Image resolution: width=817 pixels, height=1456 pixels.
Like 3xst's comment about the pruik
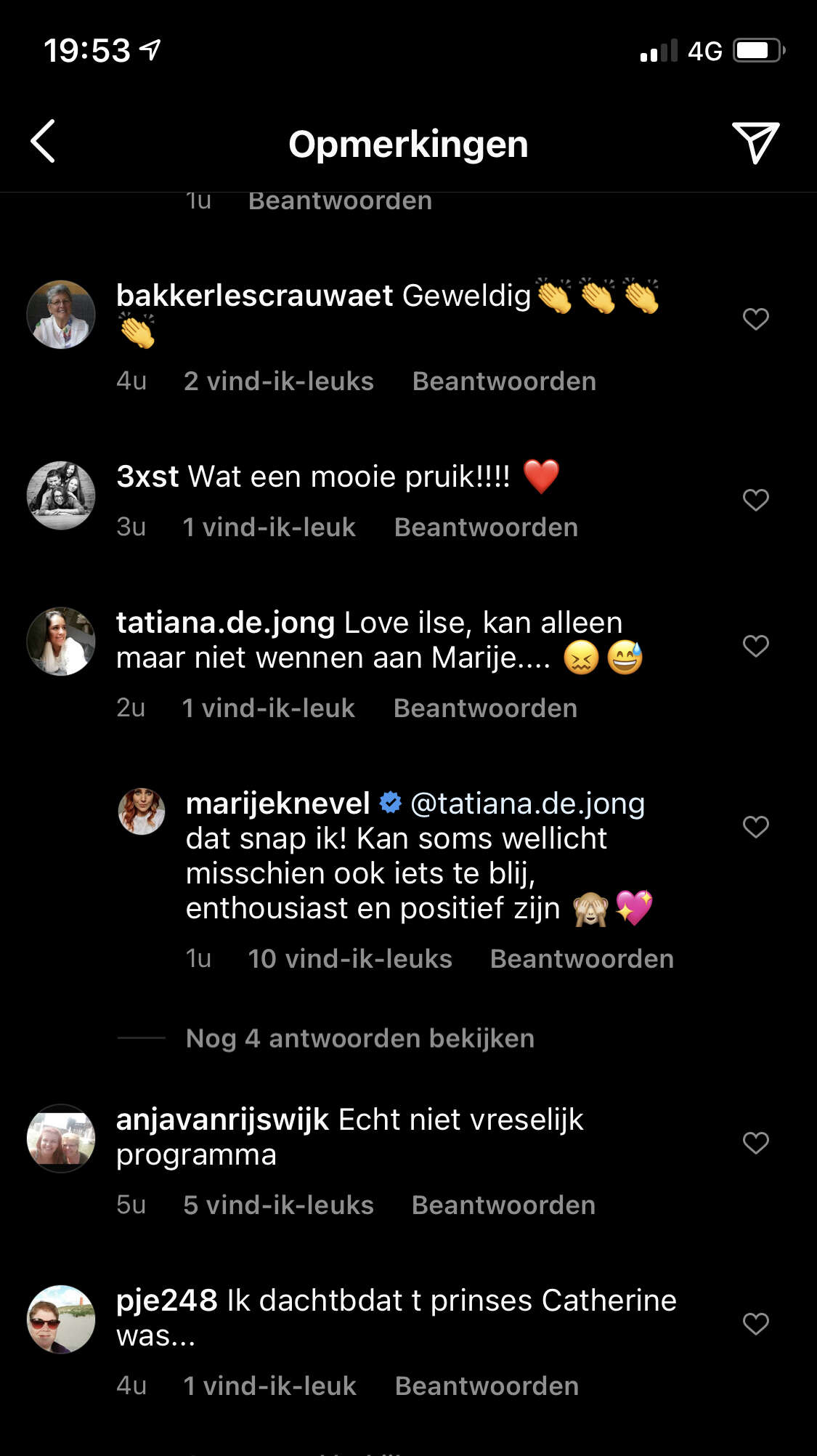tap(755, 500)
